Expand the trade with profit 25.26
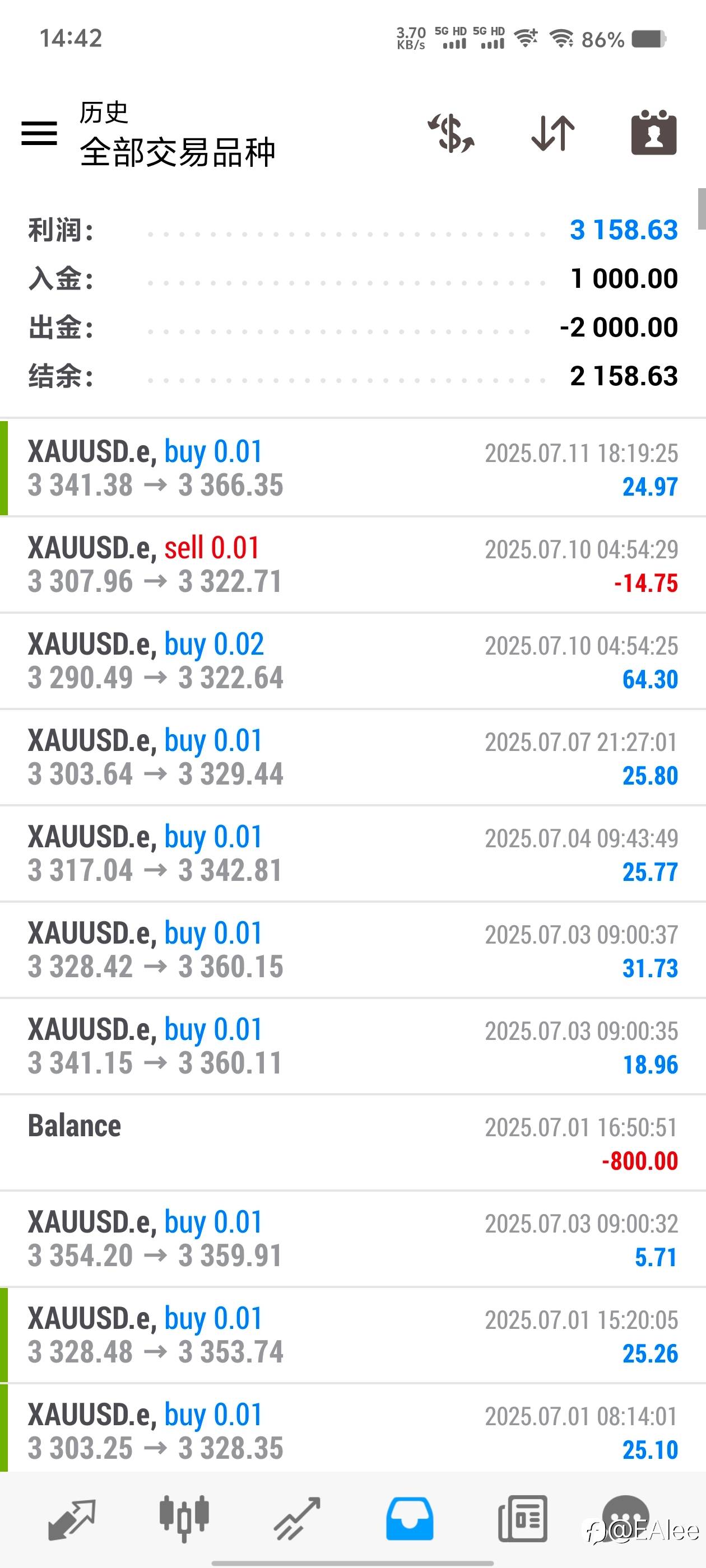Viewport: 706px width, 1568px height. 352,1335
